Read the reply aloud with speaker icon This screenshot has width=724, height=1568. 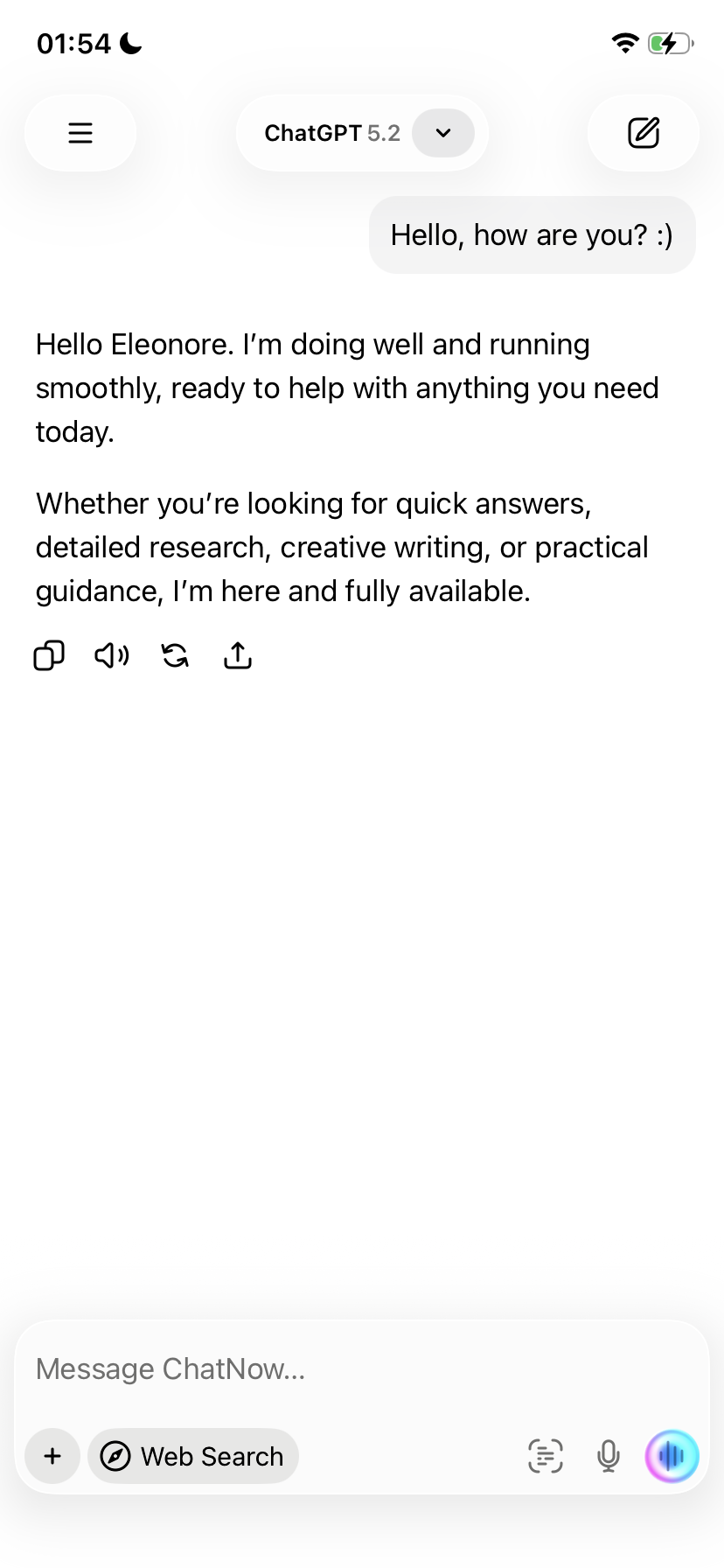(x=112, y=655)
